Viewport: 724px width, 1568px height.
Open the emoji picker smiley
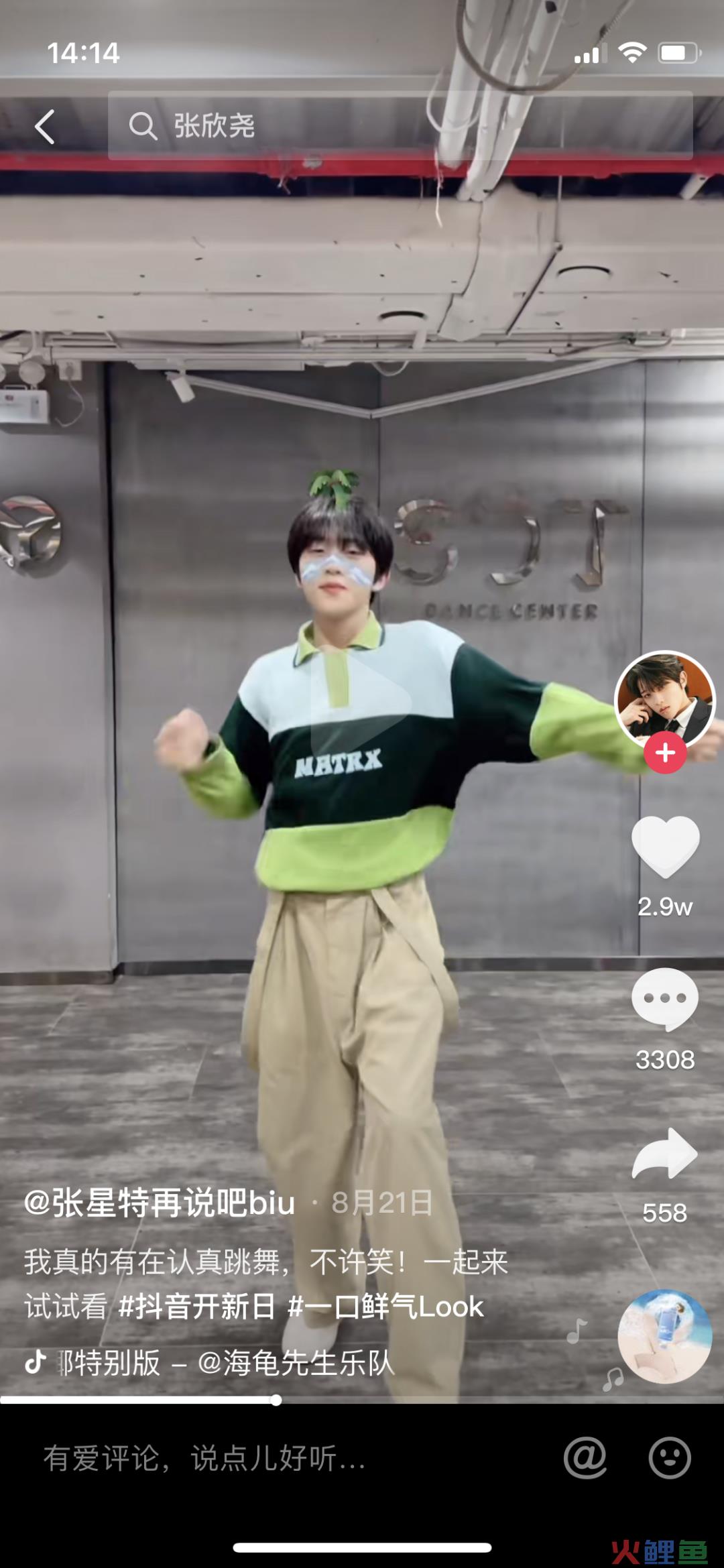[669, 1458]
